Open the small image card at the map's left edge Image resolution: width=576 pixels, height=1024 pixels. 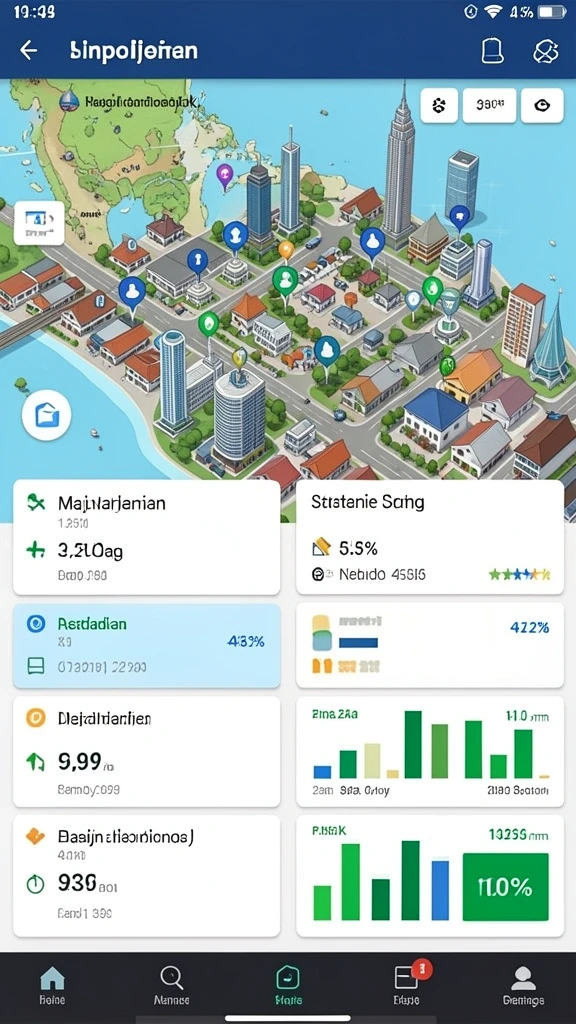click(x=39, y=223)
